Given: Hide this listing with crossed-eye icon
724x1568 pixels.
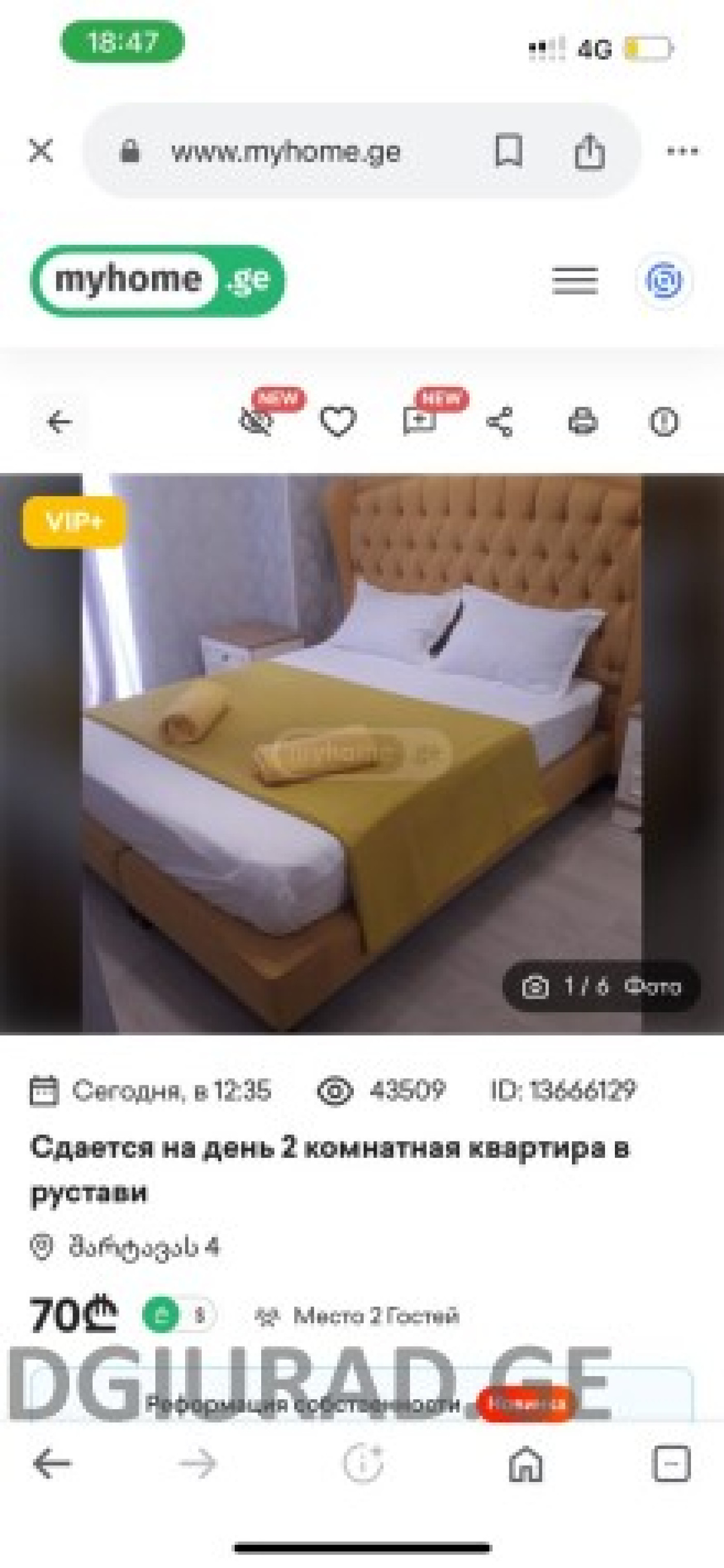Looking at the screenshot, I should [255, 421].
